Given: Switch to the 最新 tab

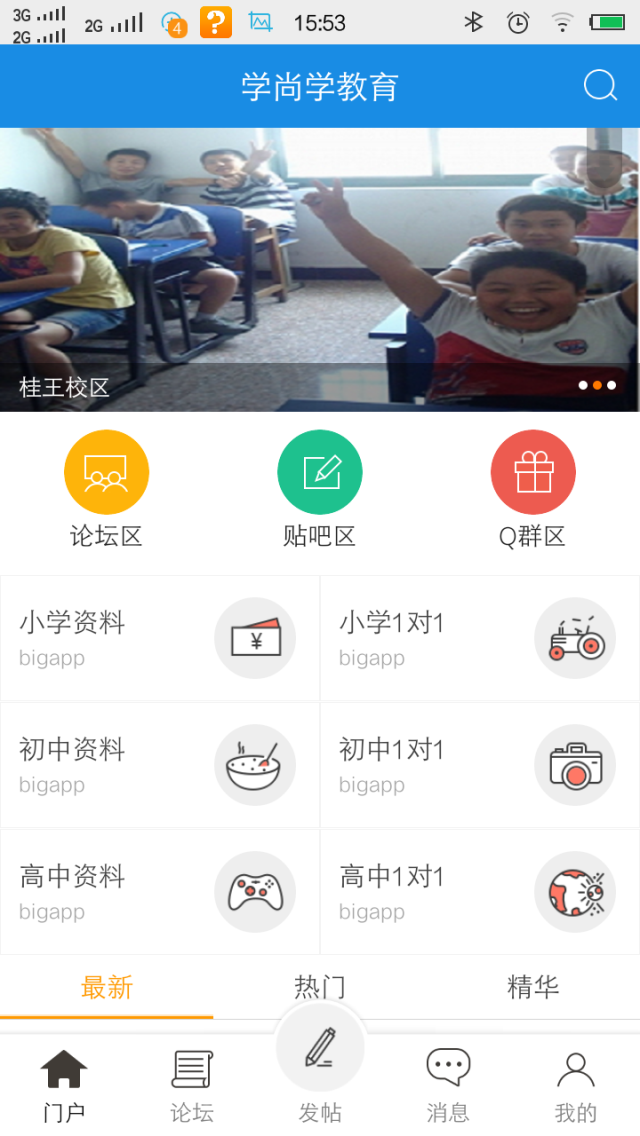Looking at the screenshot, I should [107, 988].
